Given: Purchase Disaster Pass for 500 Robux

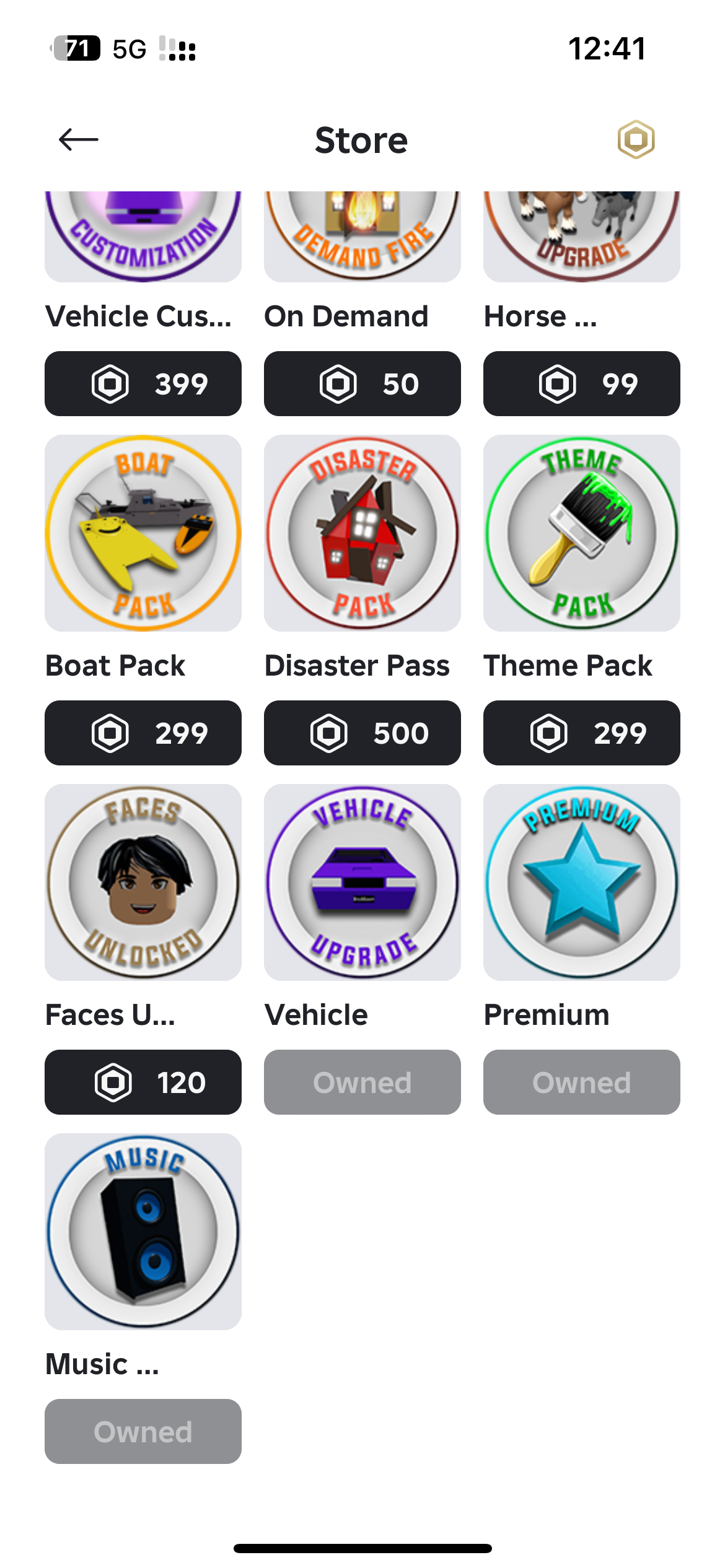Looking at the screenshot, I should tap(362, 733).
